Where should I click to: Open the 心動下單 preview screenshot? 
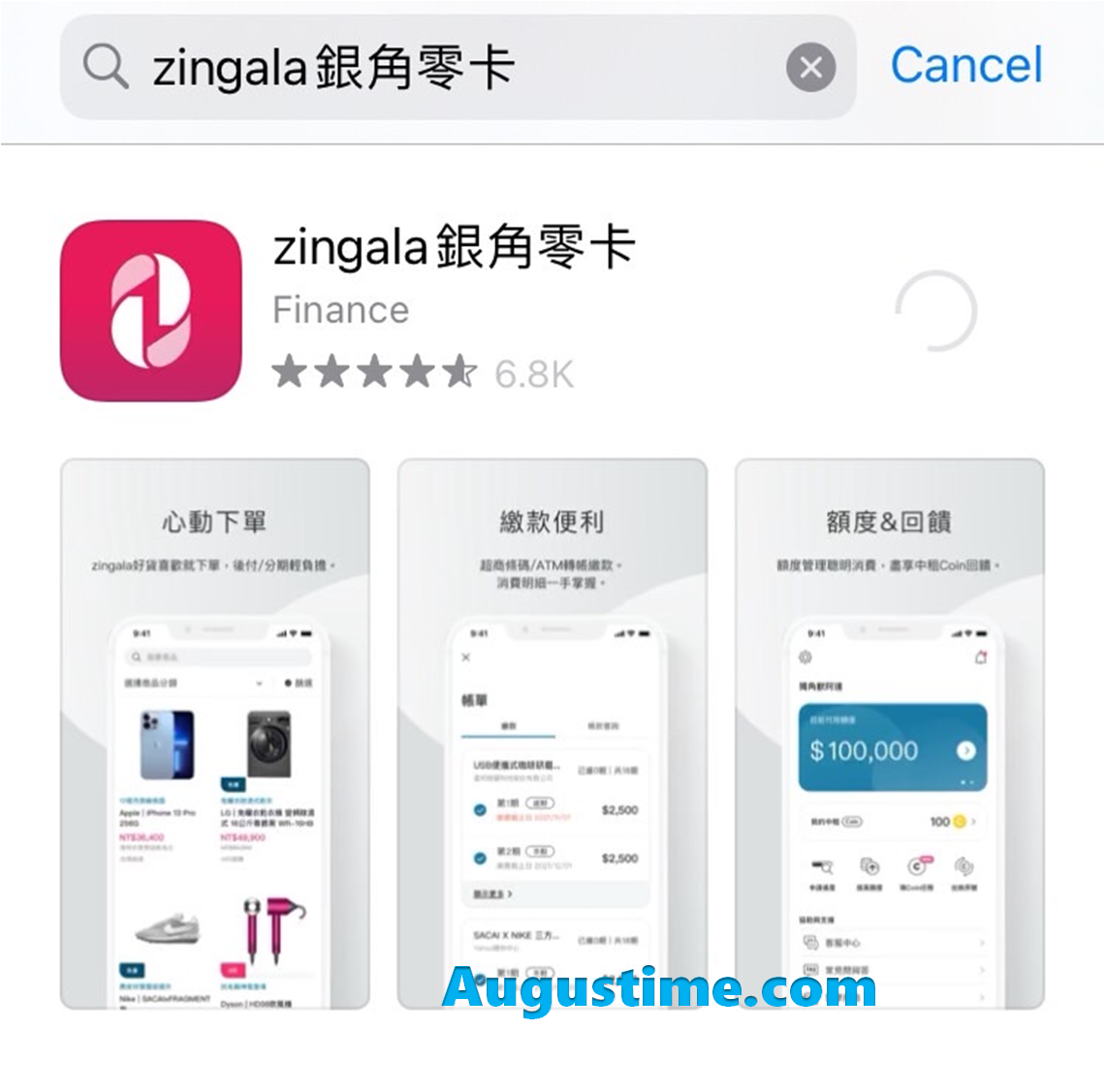pos(214,733)
